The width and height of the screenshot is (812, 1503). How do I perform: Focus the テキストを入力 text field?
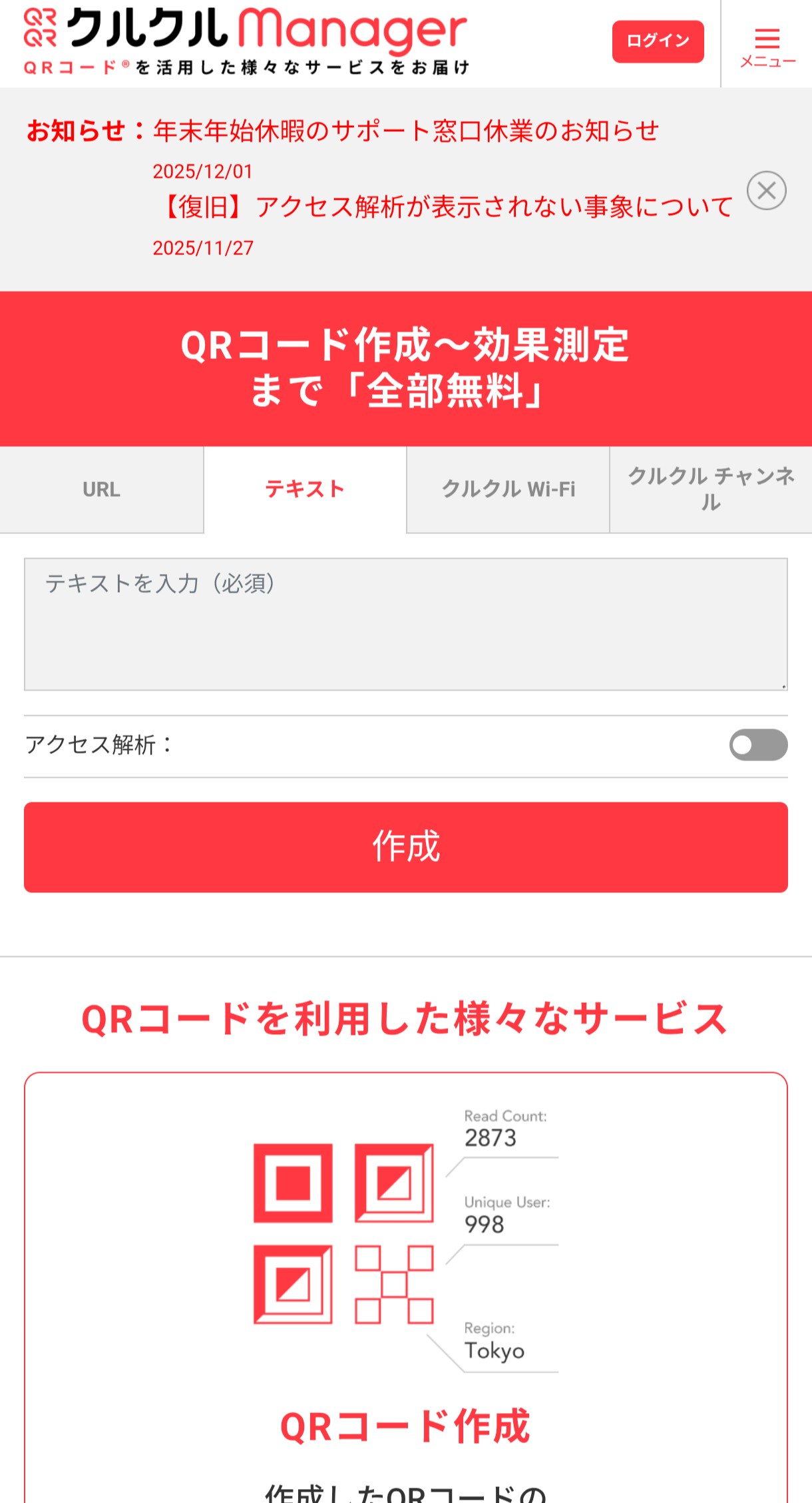405,624
